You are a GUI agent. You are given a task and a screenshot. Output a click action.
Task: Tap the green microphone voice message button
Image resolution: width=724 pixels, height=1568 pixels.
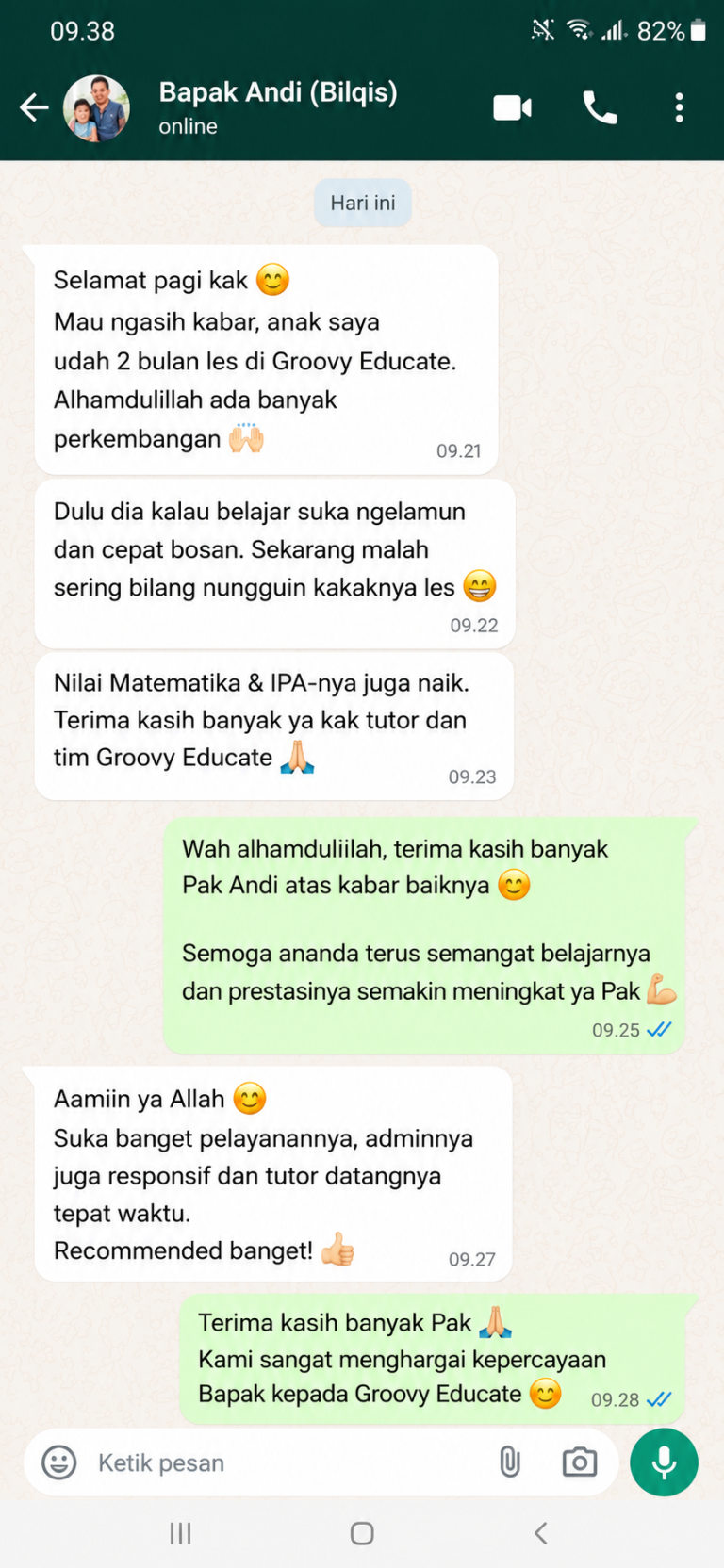click(664, 1462)
